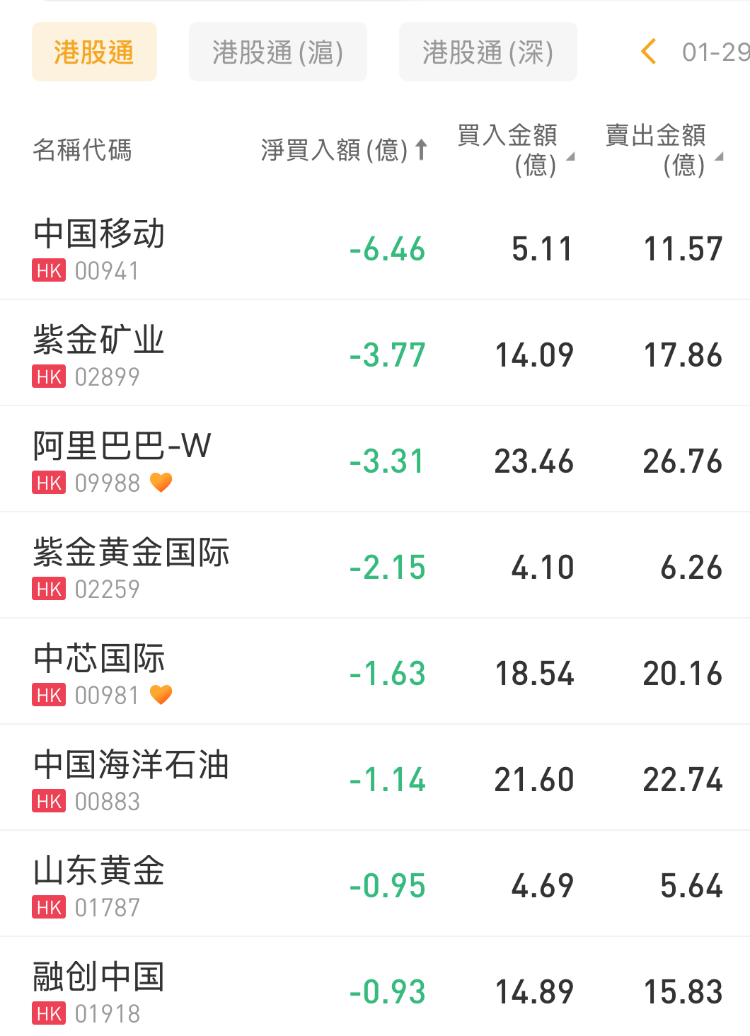Image resolution: width=750 pixels, height=1036 pixels.
Task: Switch to 港股通 (深) tab
Action: click(487, 52)
